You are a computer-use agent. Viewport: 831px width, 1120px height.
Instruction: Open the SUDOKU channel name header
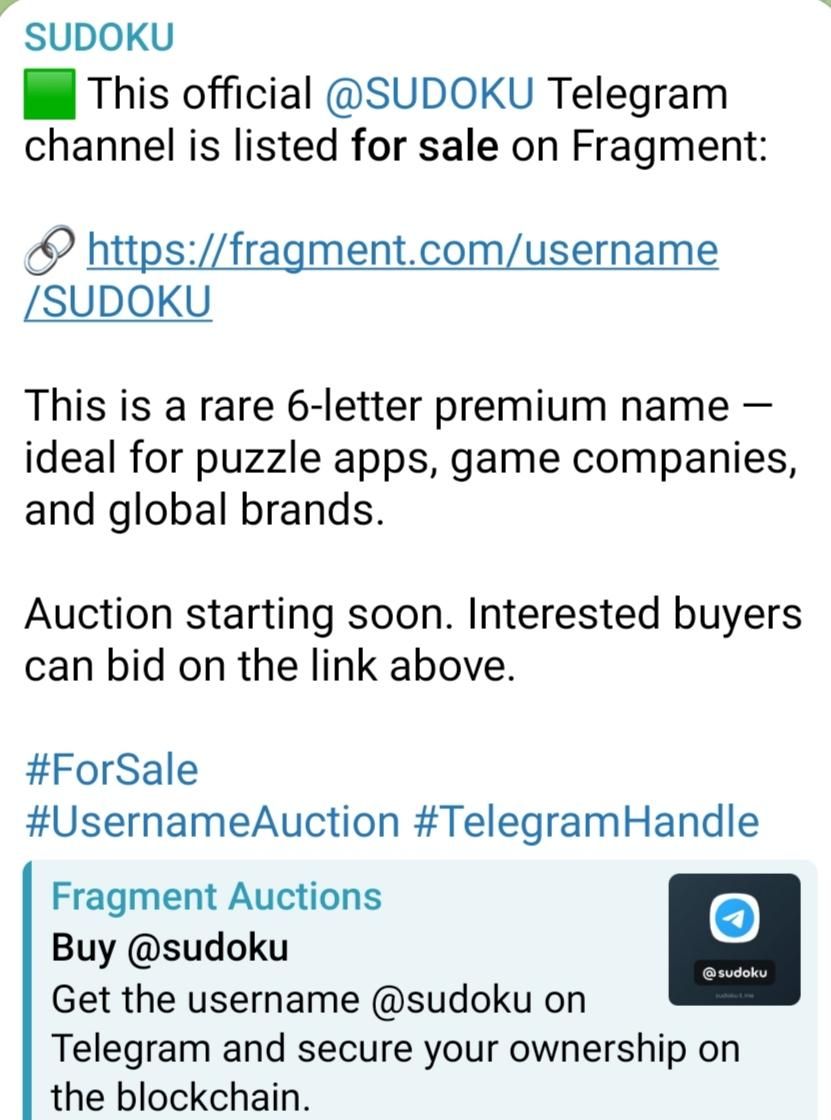coord(99,37)
